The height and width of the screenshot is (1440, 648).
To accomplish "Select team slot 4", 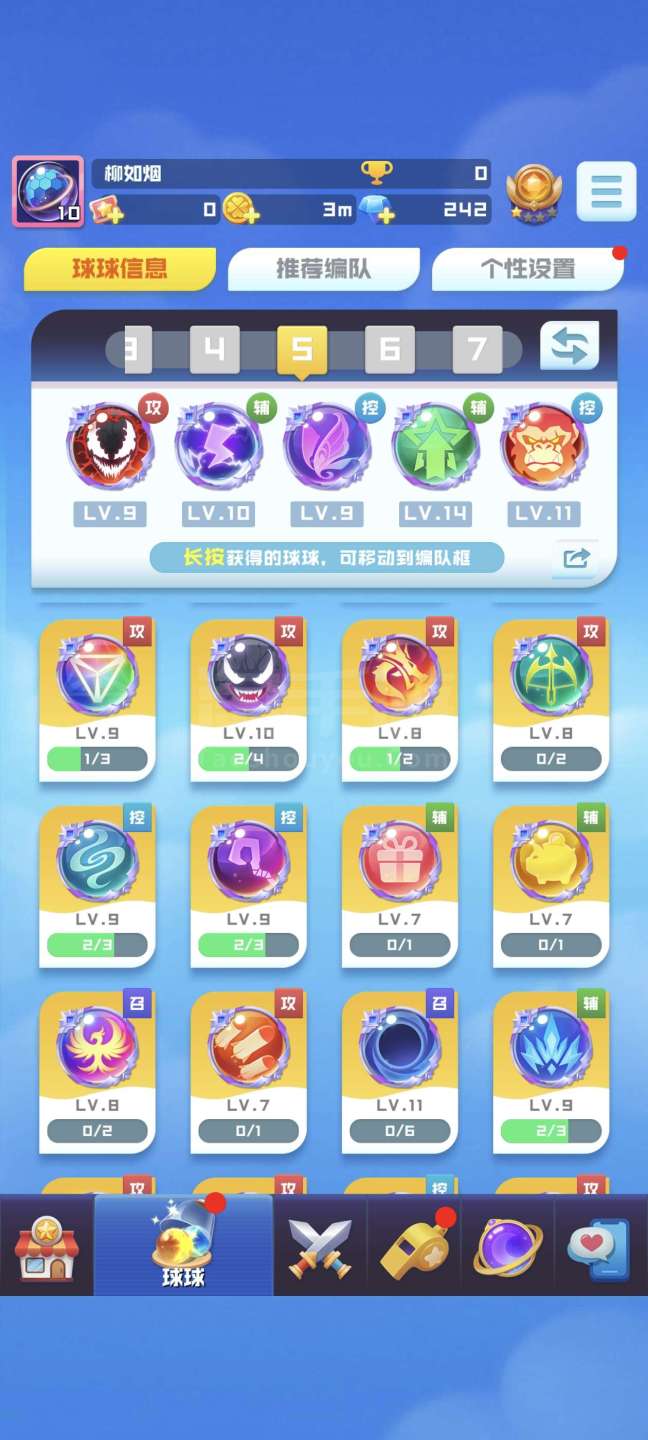I will [x=215, y=349].
